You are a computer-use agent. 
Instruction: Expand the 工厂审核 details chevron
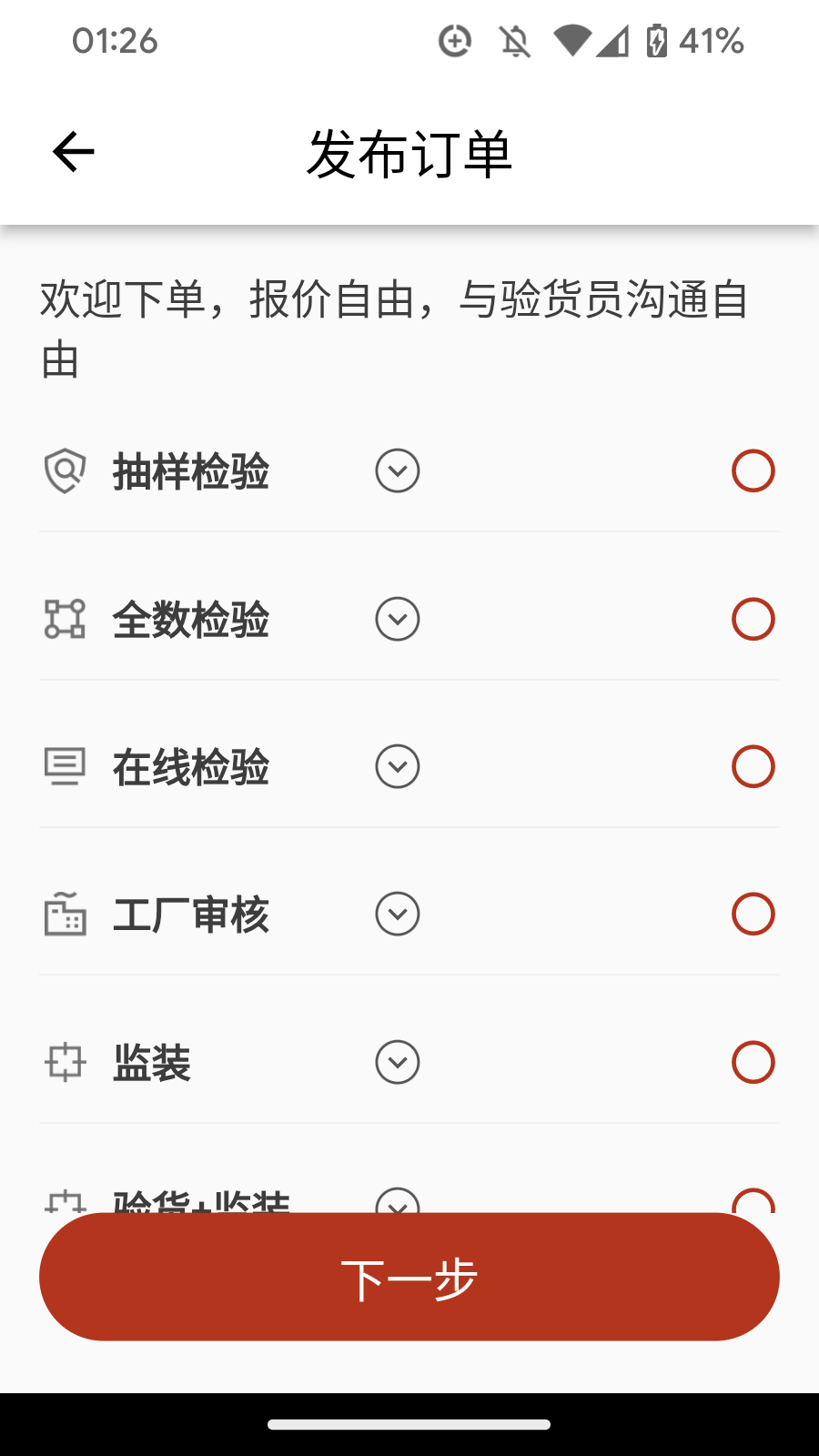point(397,915)
